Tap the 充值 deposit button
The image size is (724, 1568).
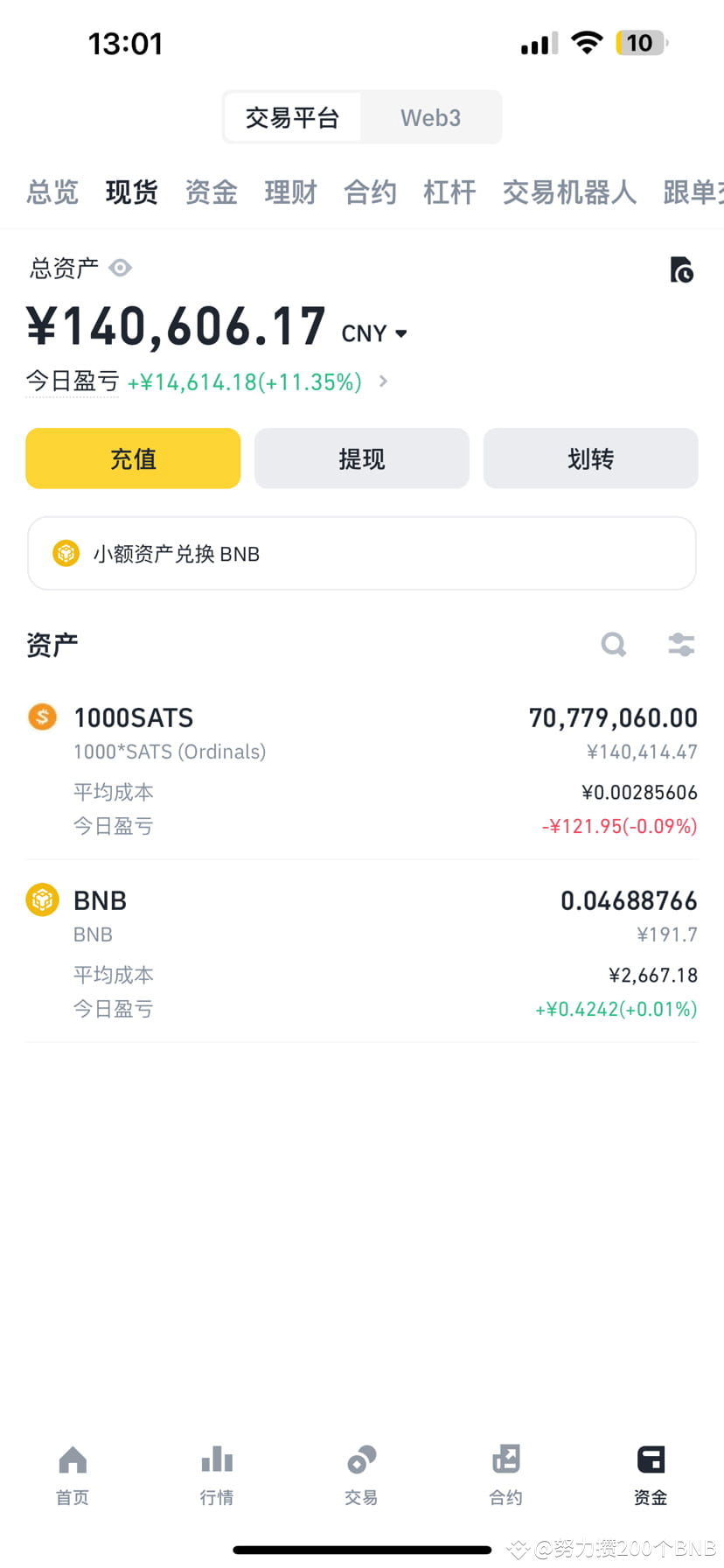tap(132, 458)
